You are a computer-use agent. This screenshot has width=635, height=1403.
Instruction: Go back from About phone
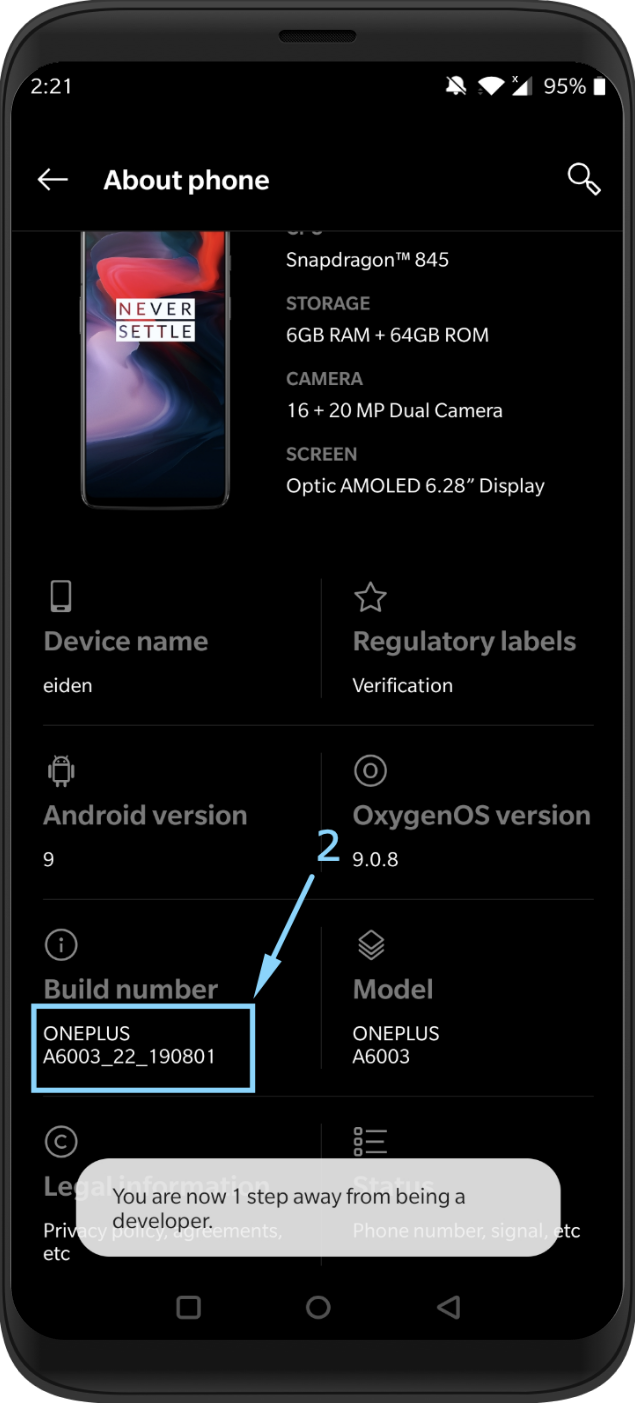(x=53, y=180)
